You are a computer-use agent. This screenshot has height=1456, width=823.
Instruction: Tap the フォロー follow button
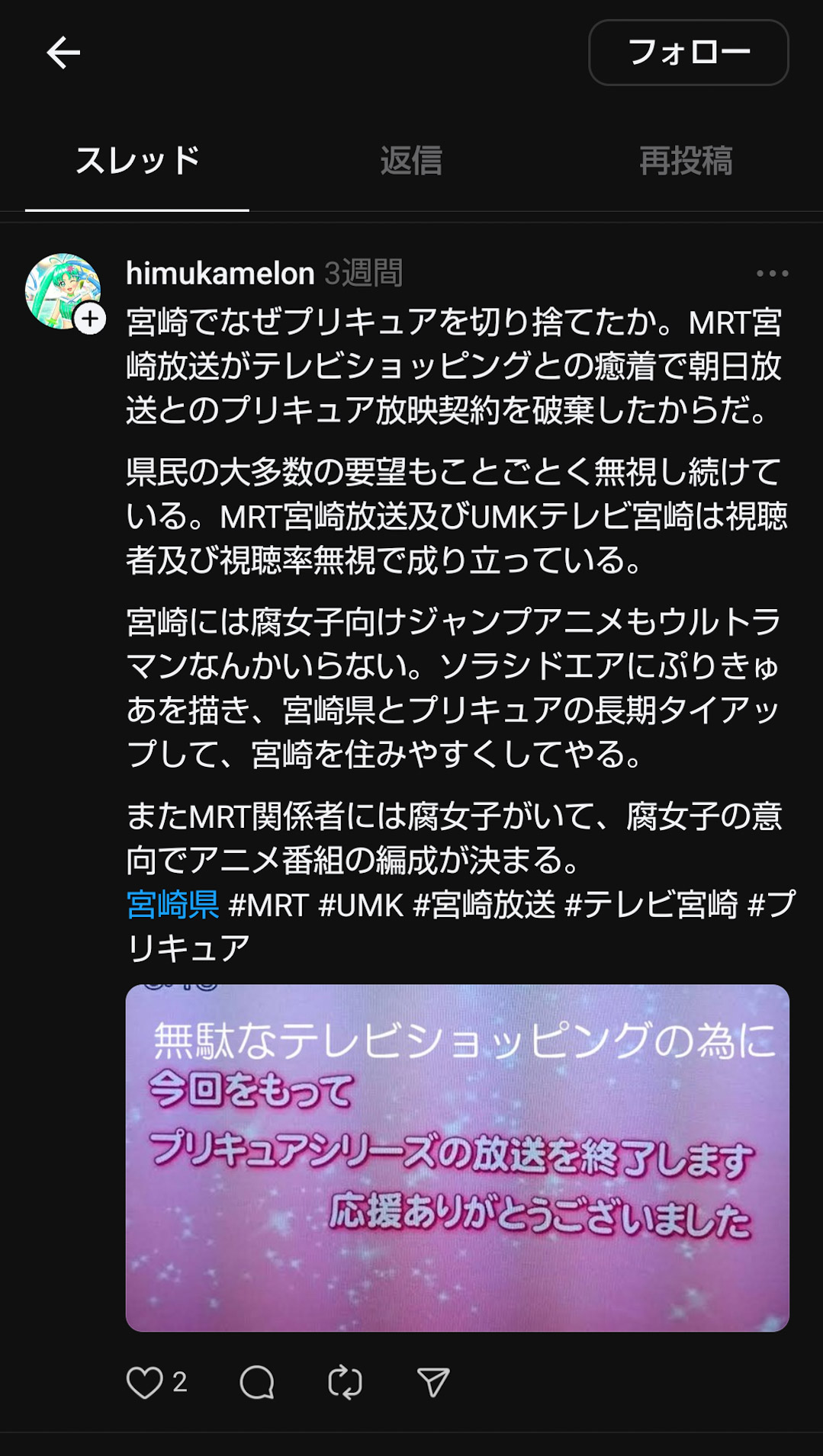click(688, 53)
